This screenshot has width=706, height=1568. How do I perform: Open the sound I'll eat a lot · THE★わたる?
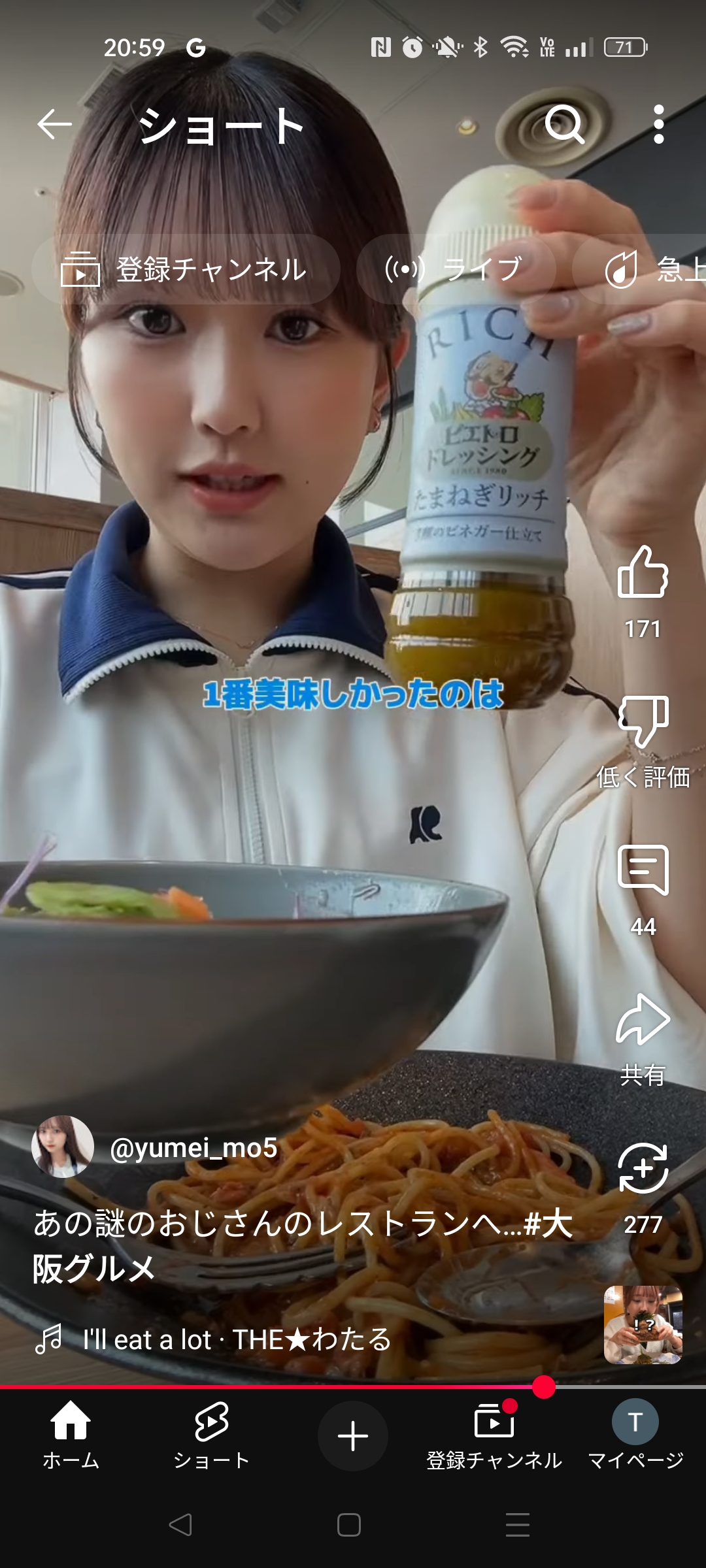point(237,1339)
